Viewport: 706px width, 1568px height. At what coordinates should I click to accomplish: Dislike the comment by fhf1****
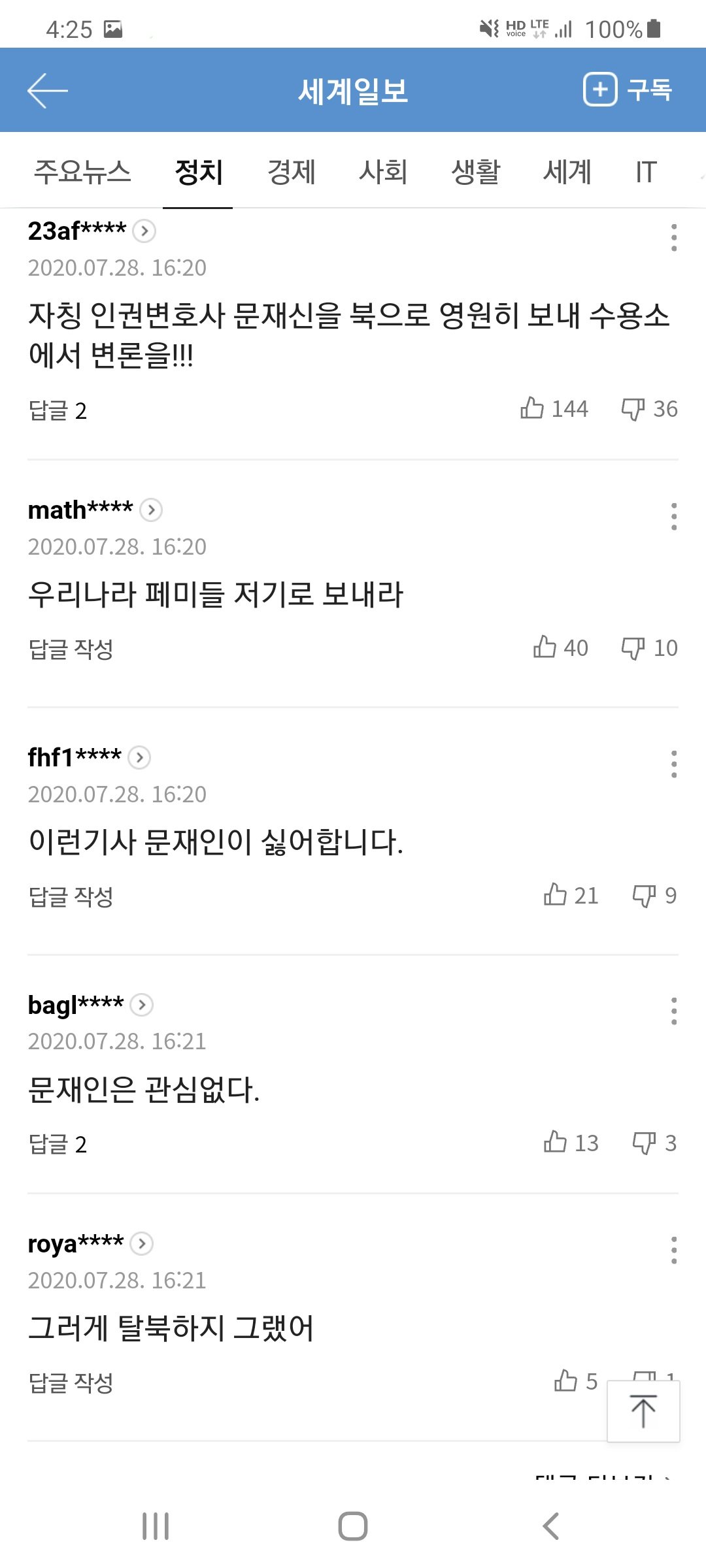pos(644,895)
